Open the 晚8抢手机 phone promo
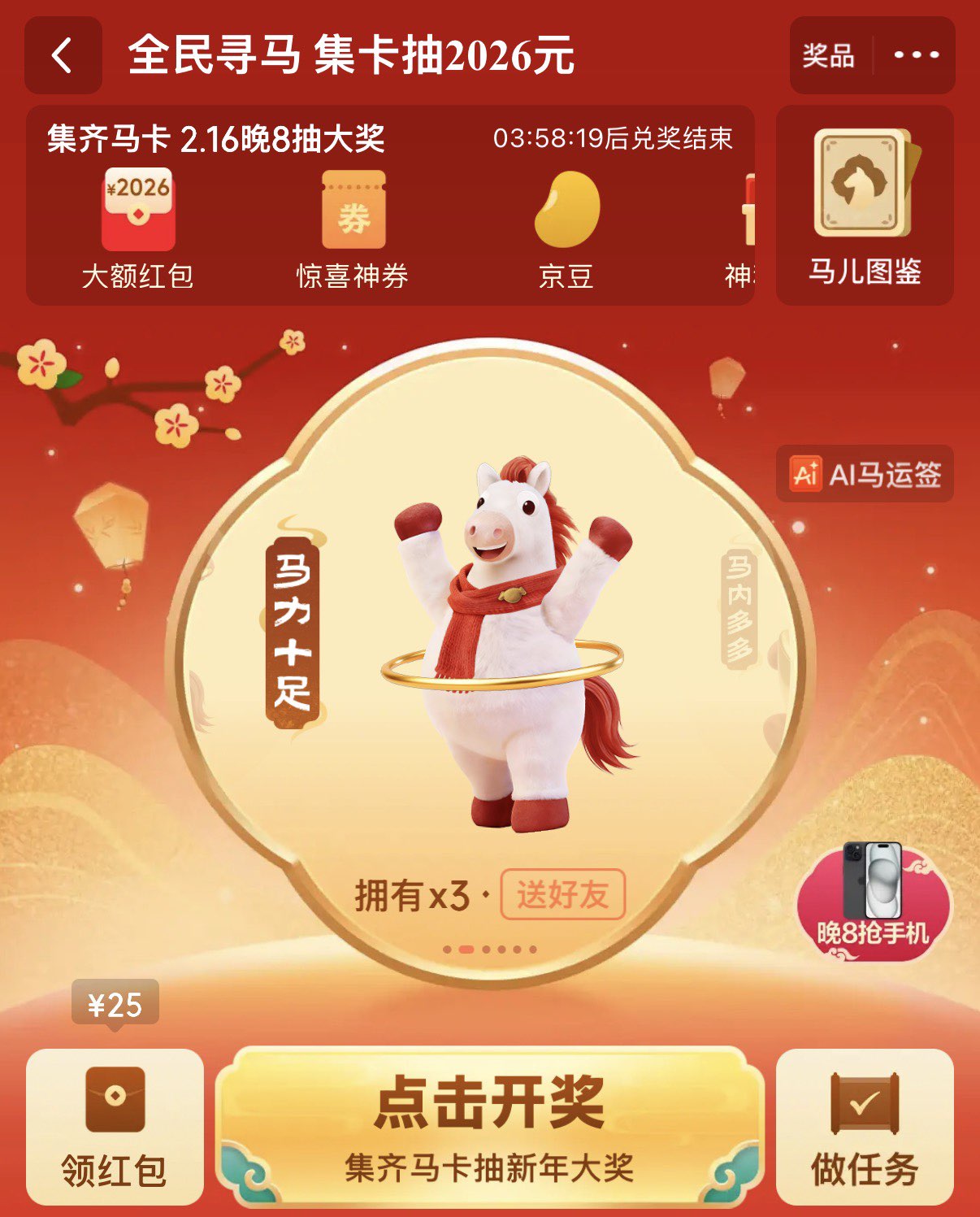 (874, 901)
